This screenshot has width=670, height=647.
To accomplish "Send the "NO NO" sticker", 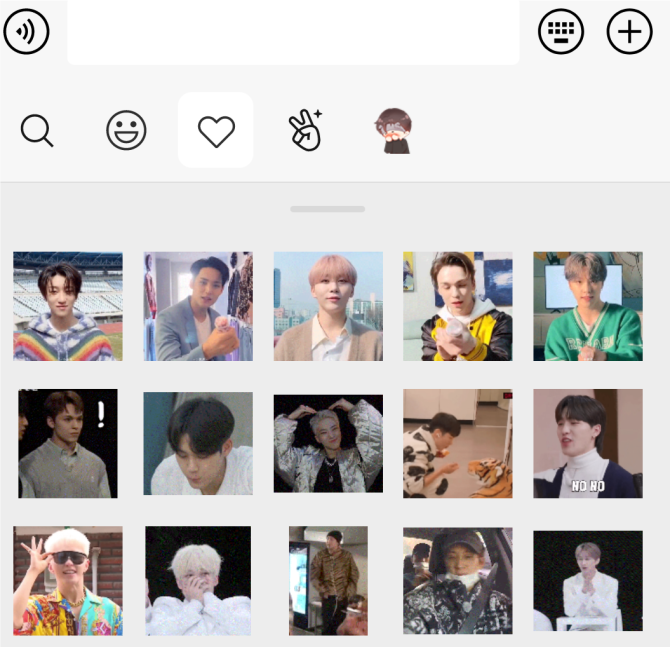I will (x=588, y=443).
